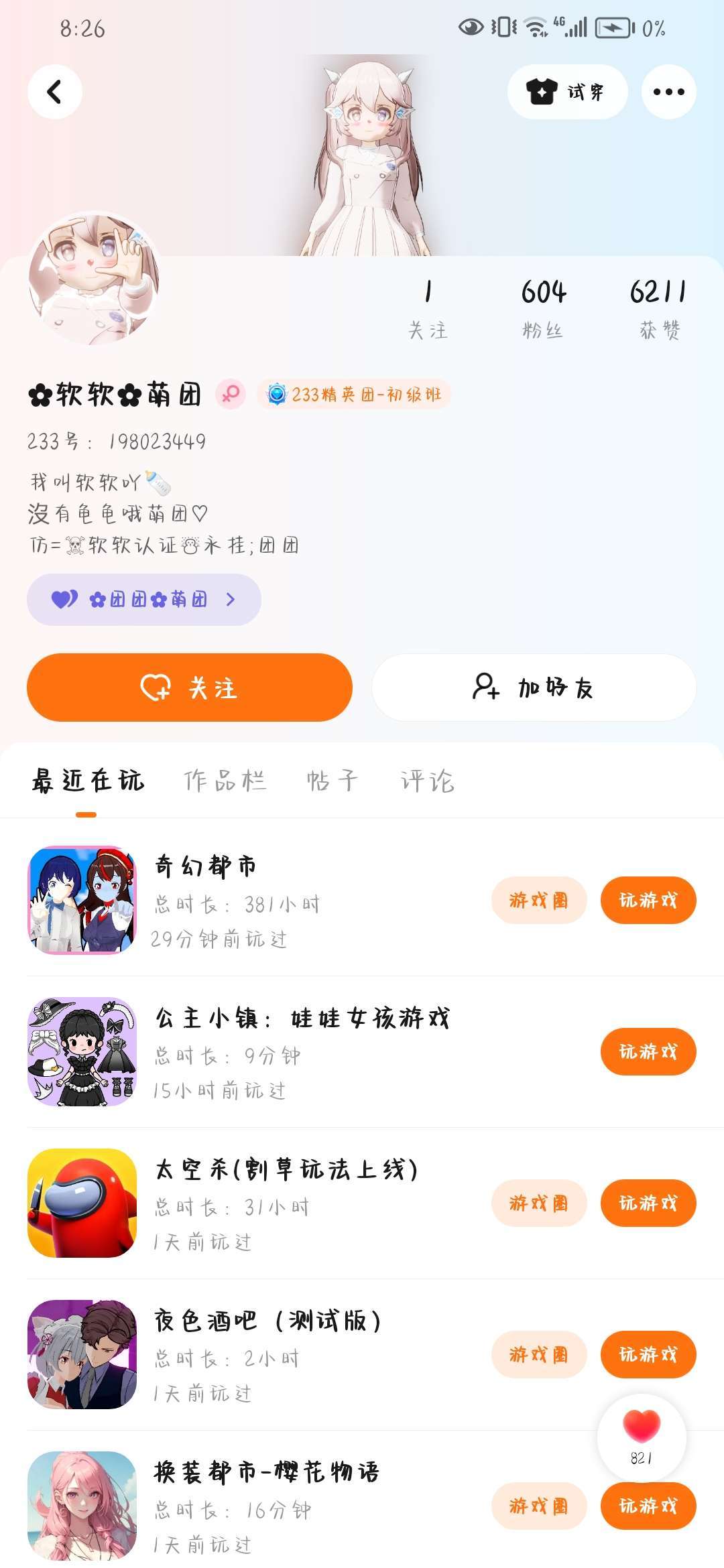
Task: Open the 游戏圈 for 奇幻都市
Action: click(538, 900)
